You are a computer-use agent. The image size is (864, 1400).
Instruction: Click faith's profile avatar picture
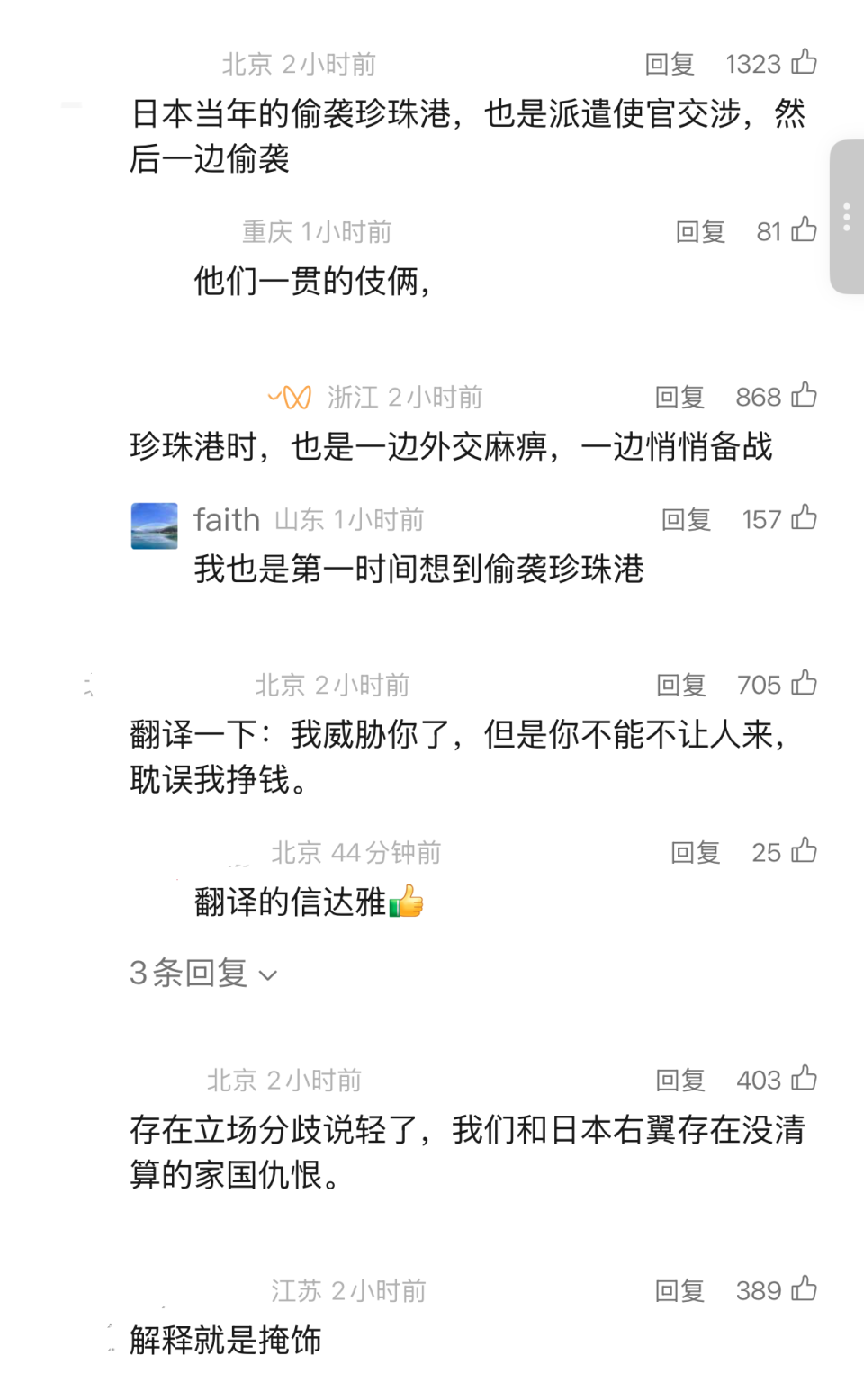pos(154,525)
